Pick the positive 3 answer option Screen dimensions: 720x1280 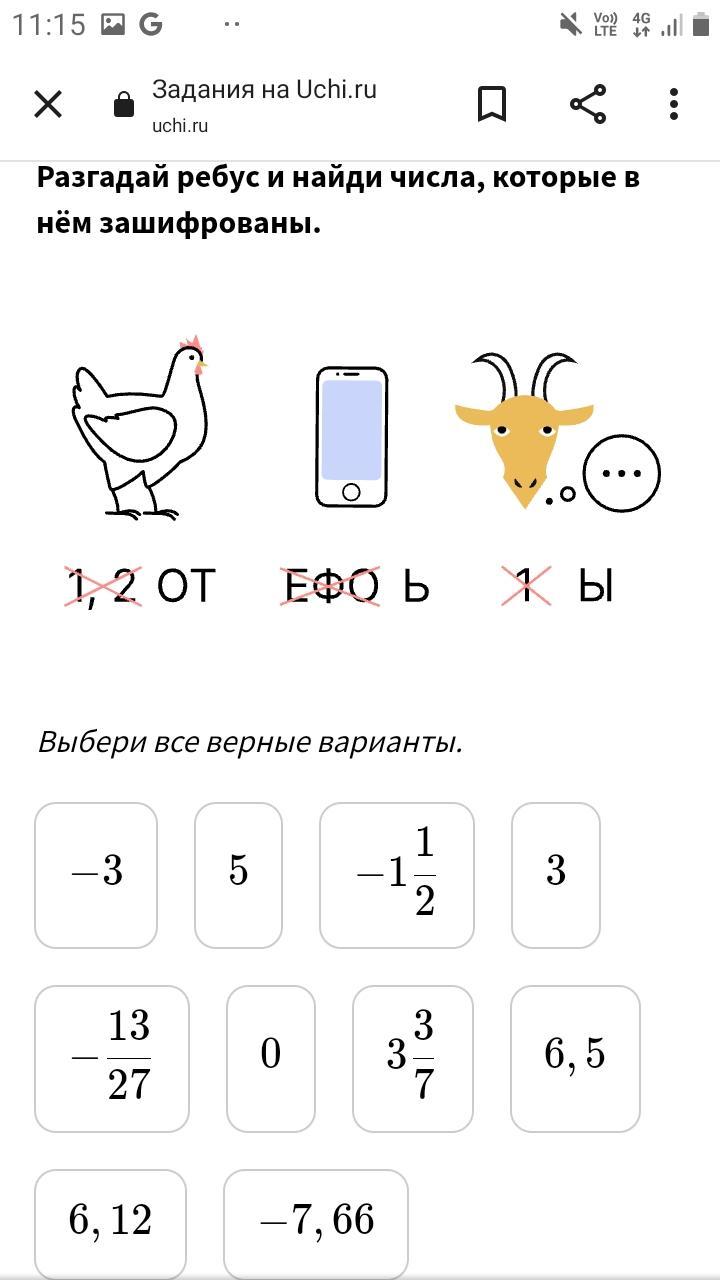click(556, 875)
